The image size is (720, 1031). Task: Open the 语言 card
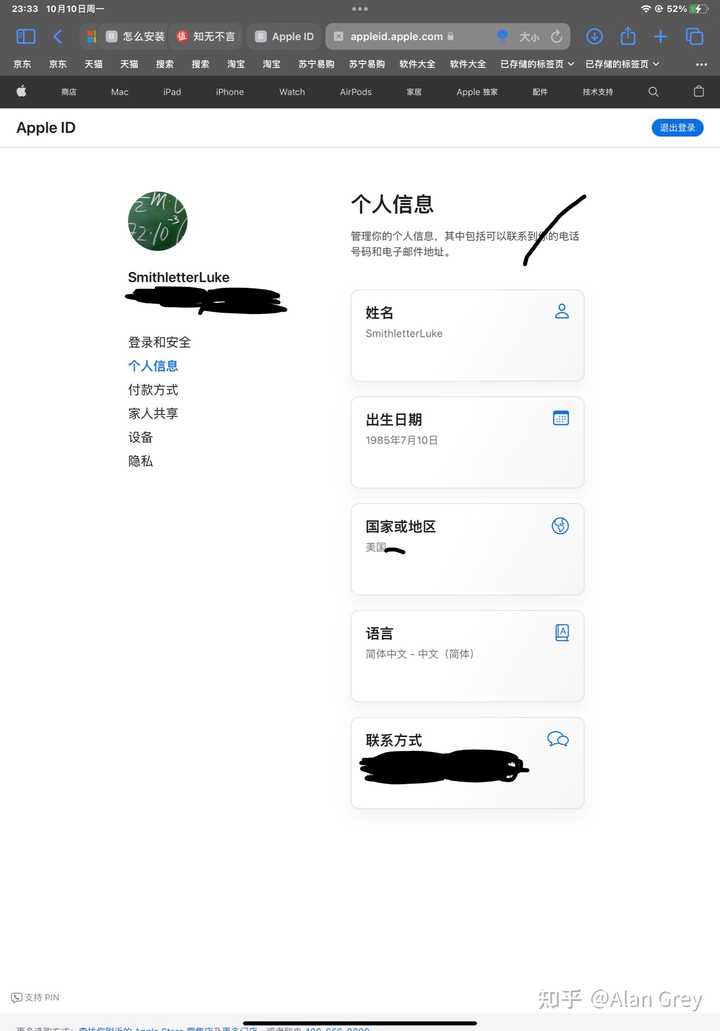point(467,656)
